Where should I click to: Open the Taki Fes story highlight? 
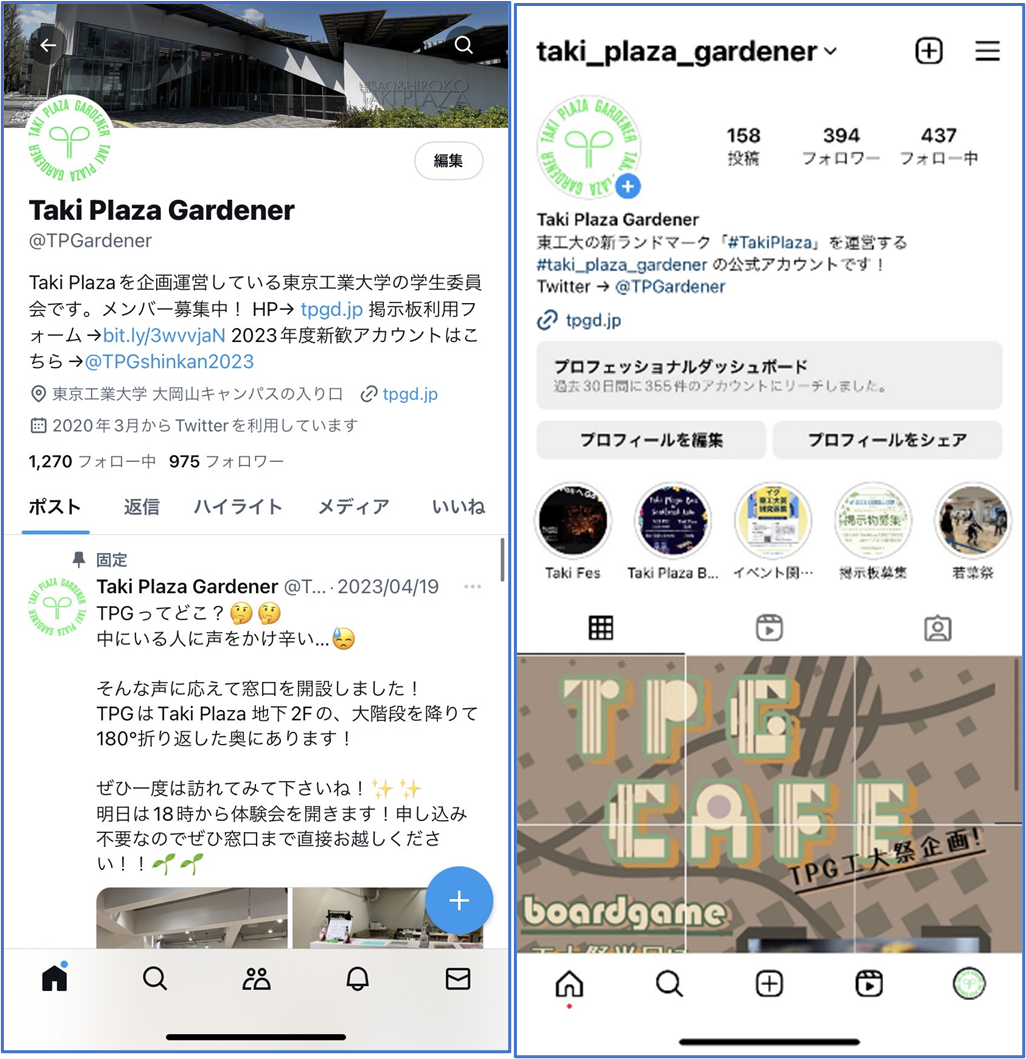(x=573, y=521)
